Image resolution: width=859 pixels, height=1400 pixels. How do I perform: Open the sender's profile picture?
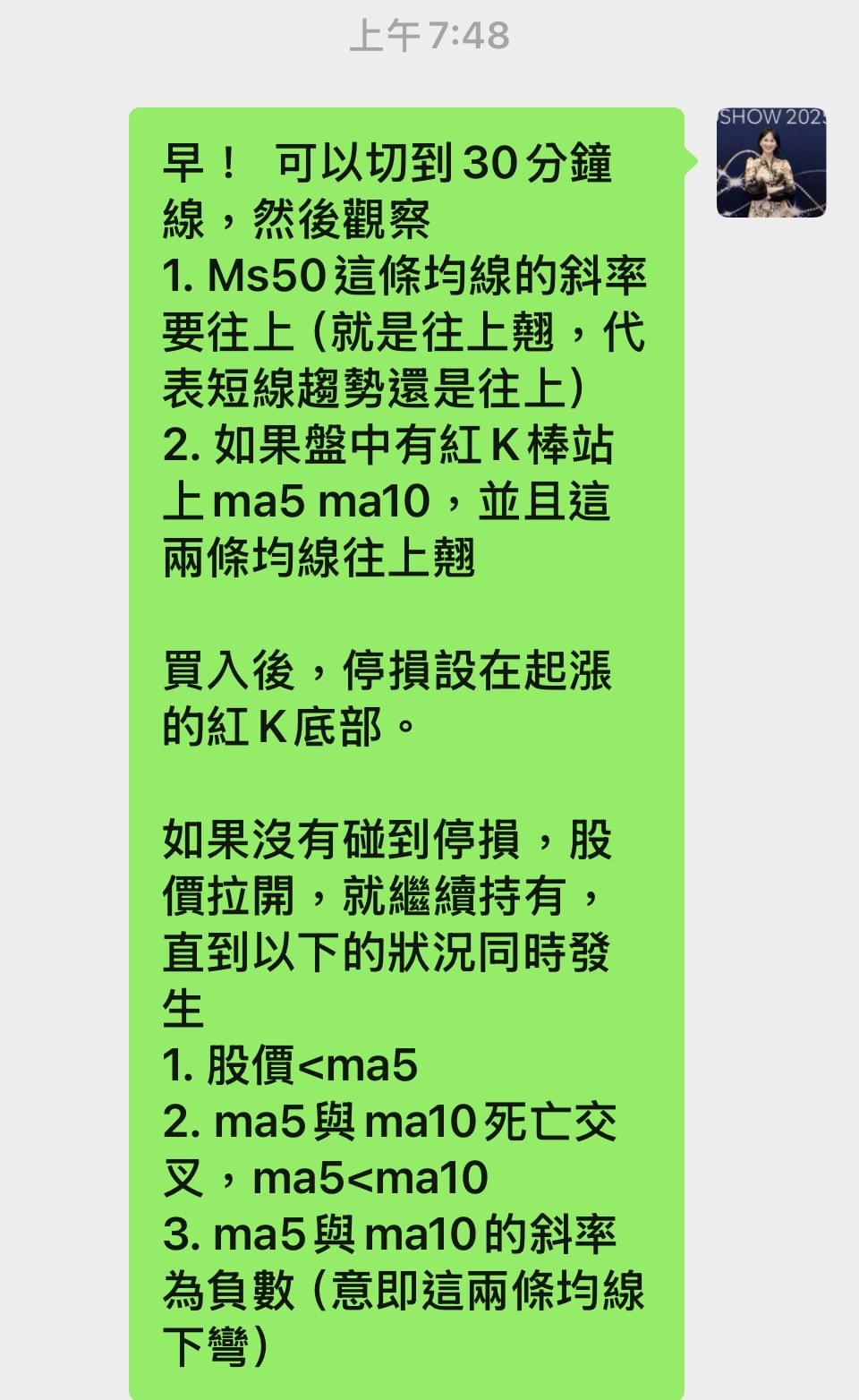point(770,163)
